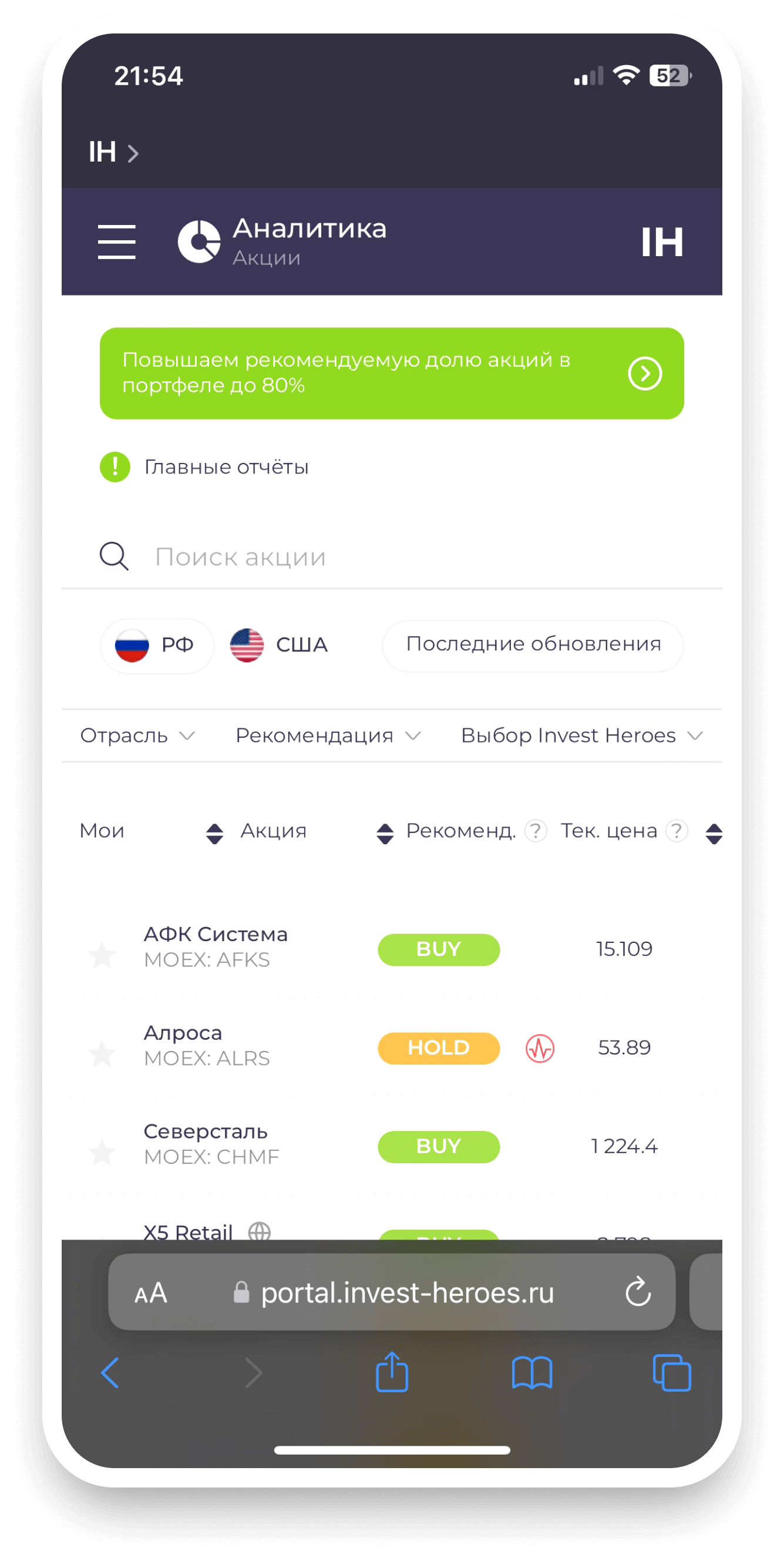784x1558 pixels.
Task: Reload the page in Safari
Action: point(638,1292)
